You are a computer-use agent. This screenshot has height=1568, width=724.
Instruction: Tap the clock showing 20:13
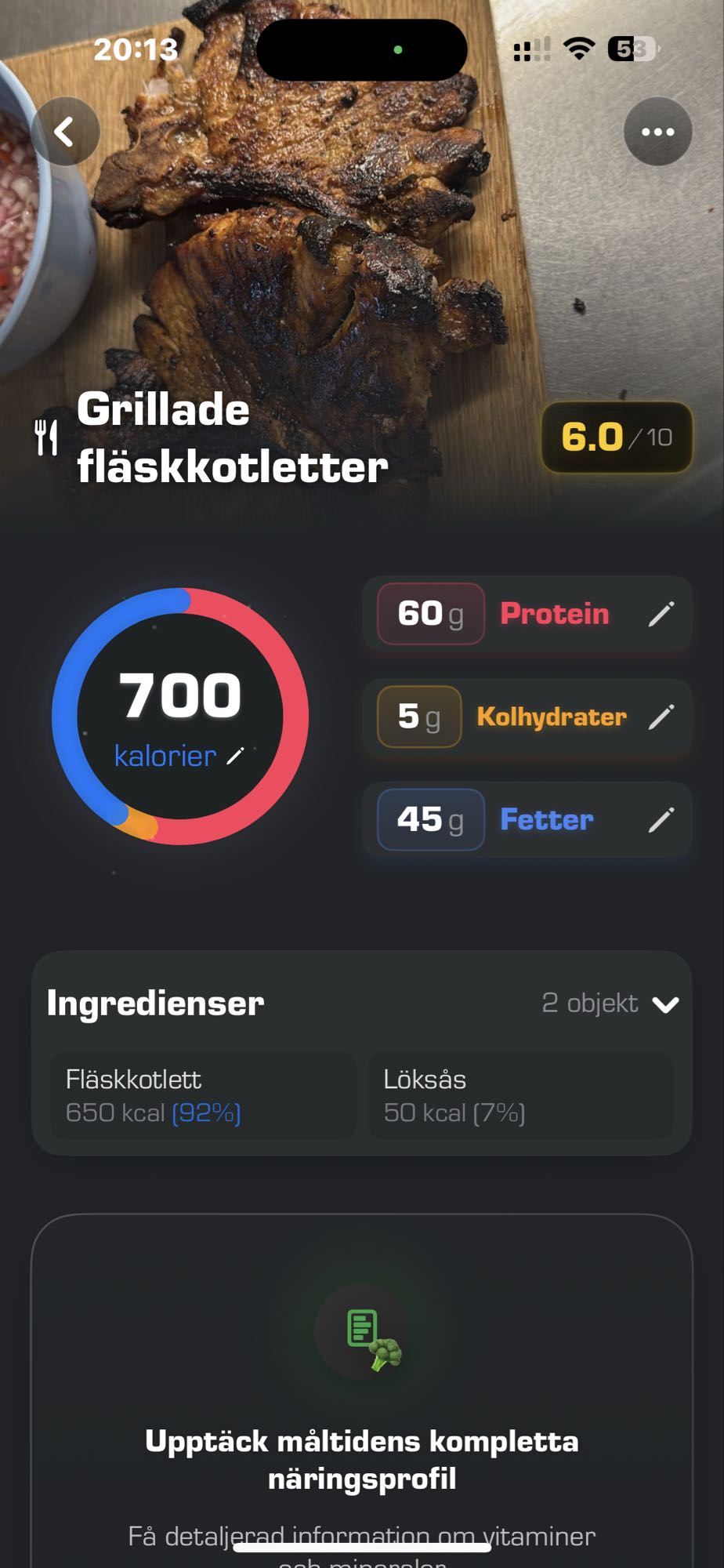pyautogui.click(x=138, y=49)
